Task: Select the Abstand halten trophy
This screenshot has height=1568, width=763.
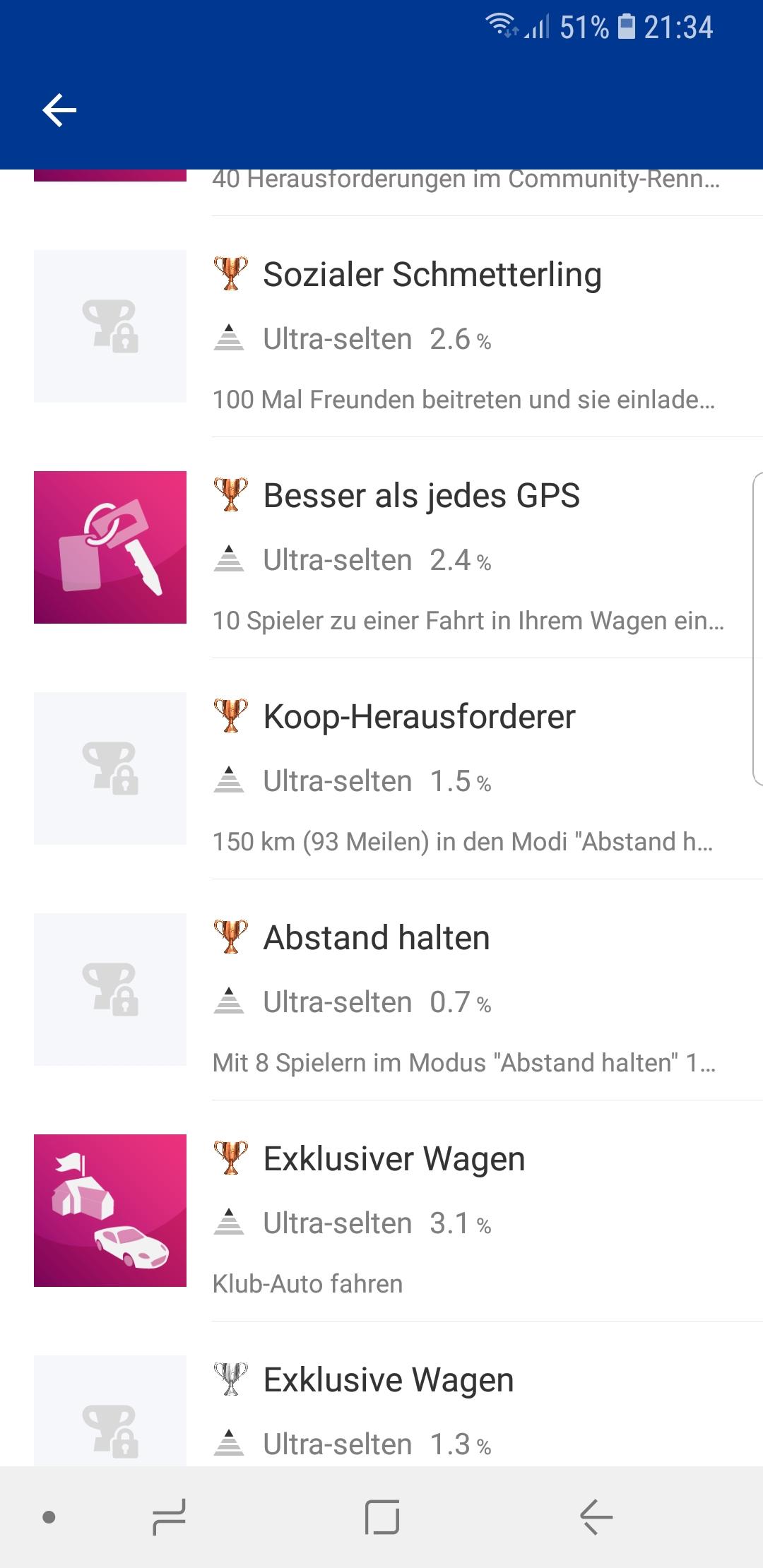Action: pos(381,990)
